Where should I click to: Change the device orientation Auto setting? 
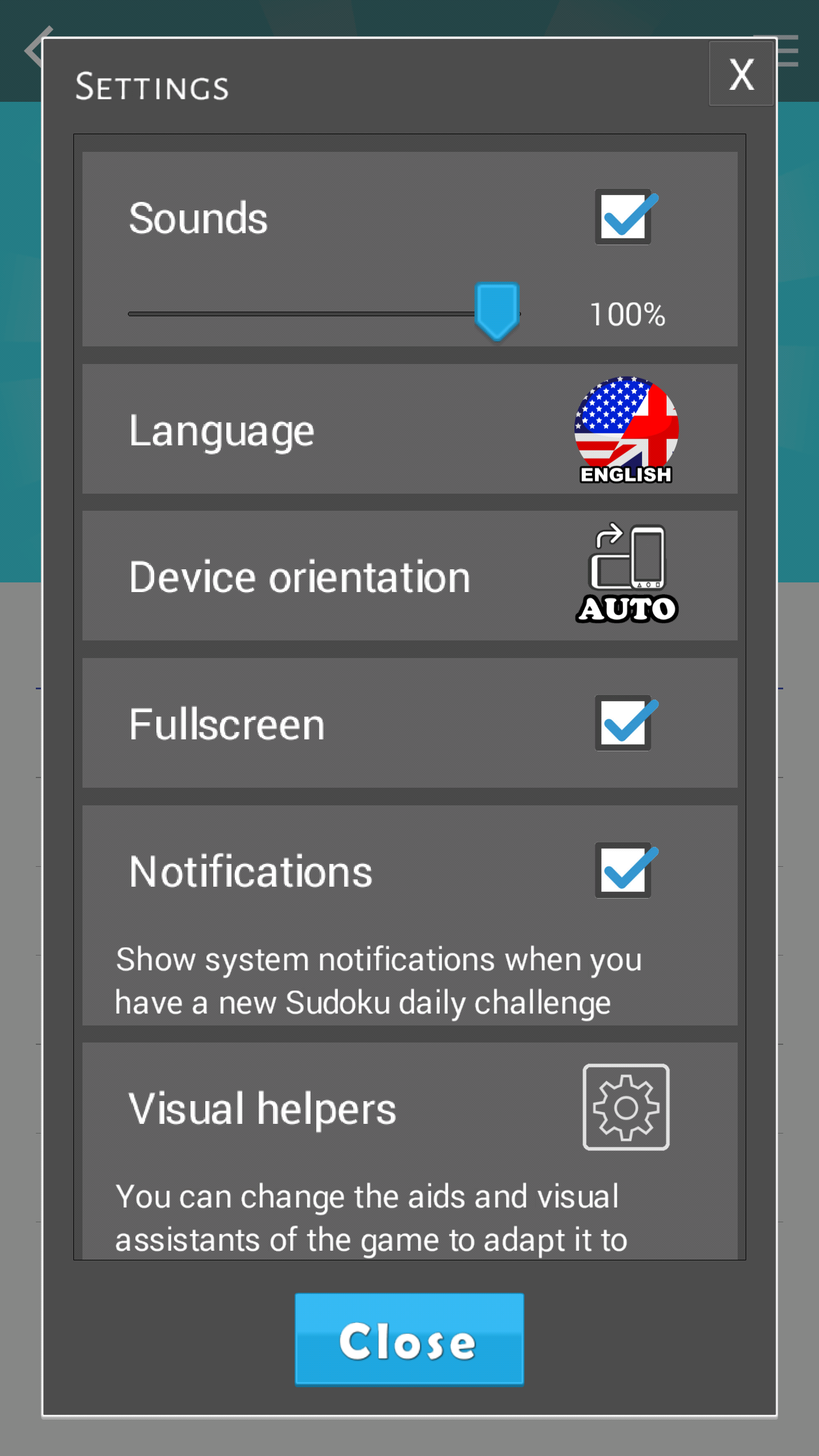627,573
